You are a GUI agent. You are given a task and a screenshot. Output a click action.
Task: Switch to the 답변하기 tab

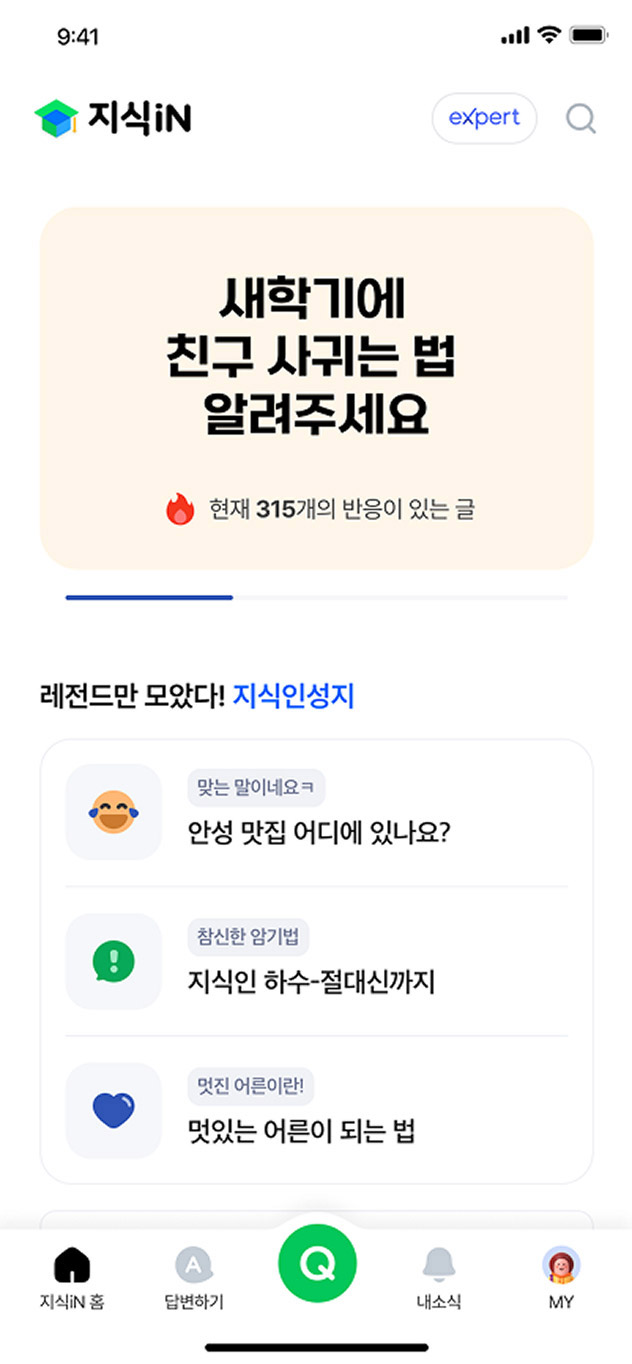[x=194, y=1279]
